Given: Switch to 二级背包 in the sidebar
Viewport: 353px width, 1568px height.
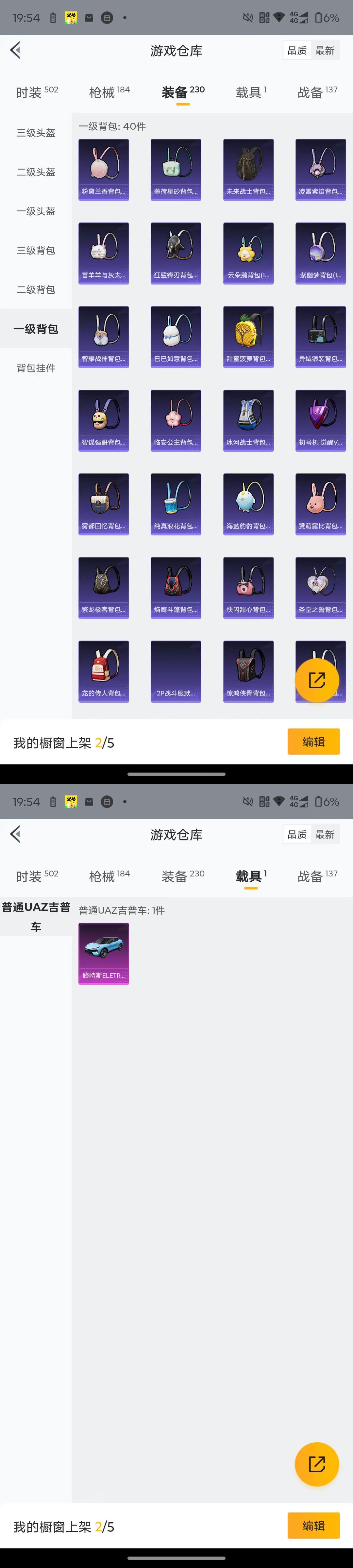Looking at the screenshot, I should point(36,290).
